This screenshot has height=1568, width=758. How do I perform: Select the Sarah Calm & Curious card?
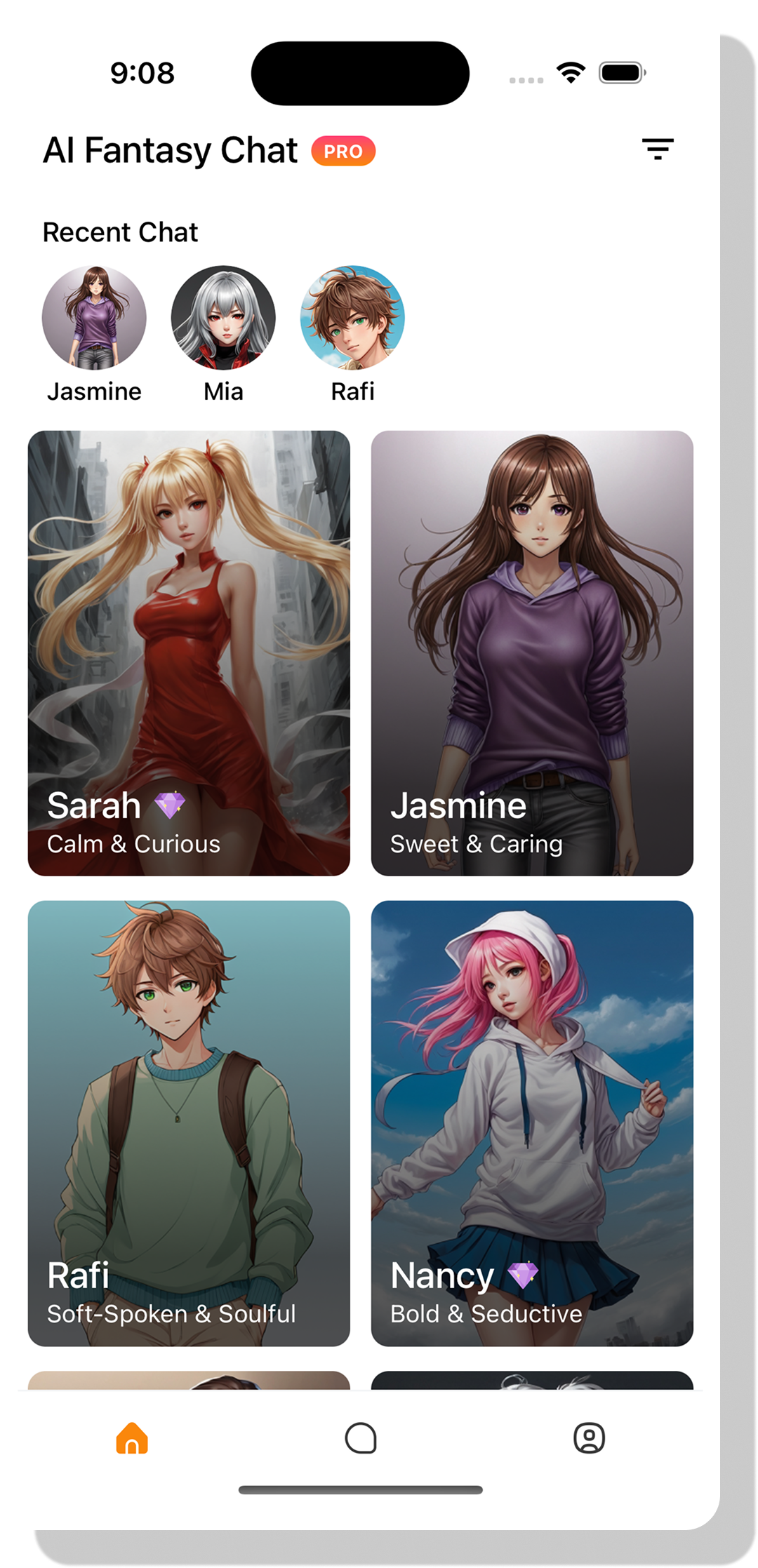[189, 652]
